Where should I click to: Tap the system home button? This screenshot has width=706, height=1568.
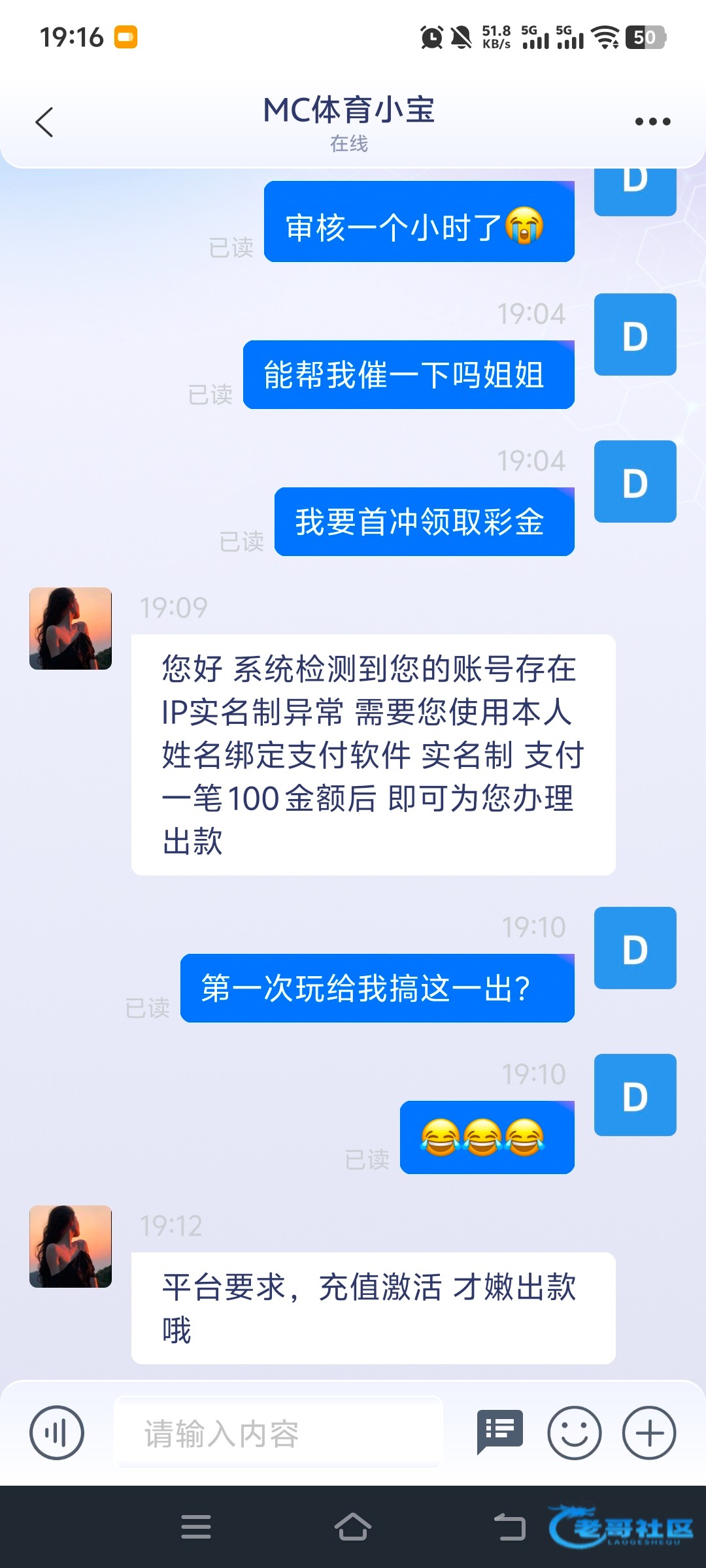(353, 1527)
